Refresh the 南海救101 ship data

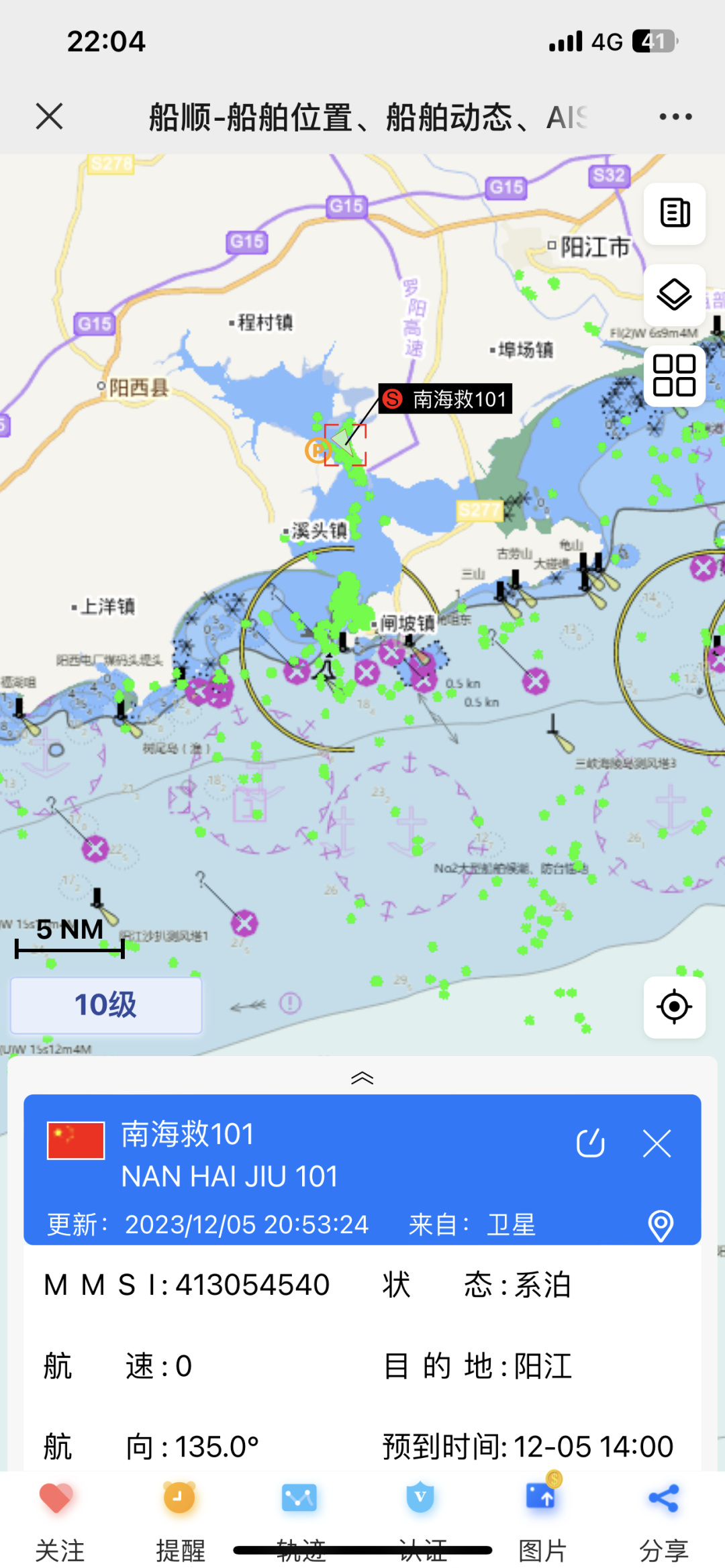pyautogui.click(x=590, y=1143)
